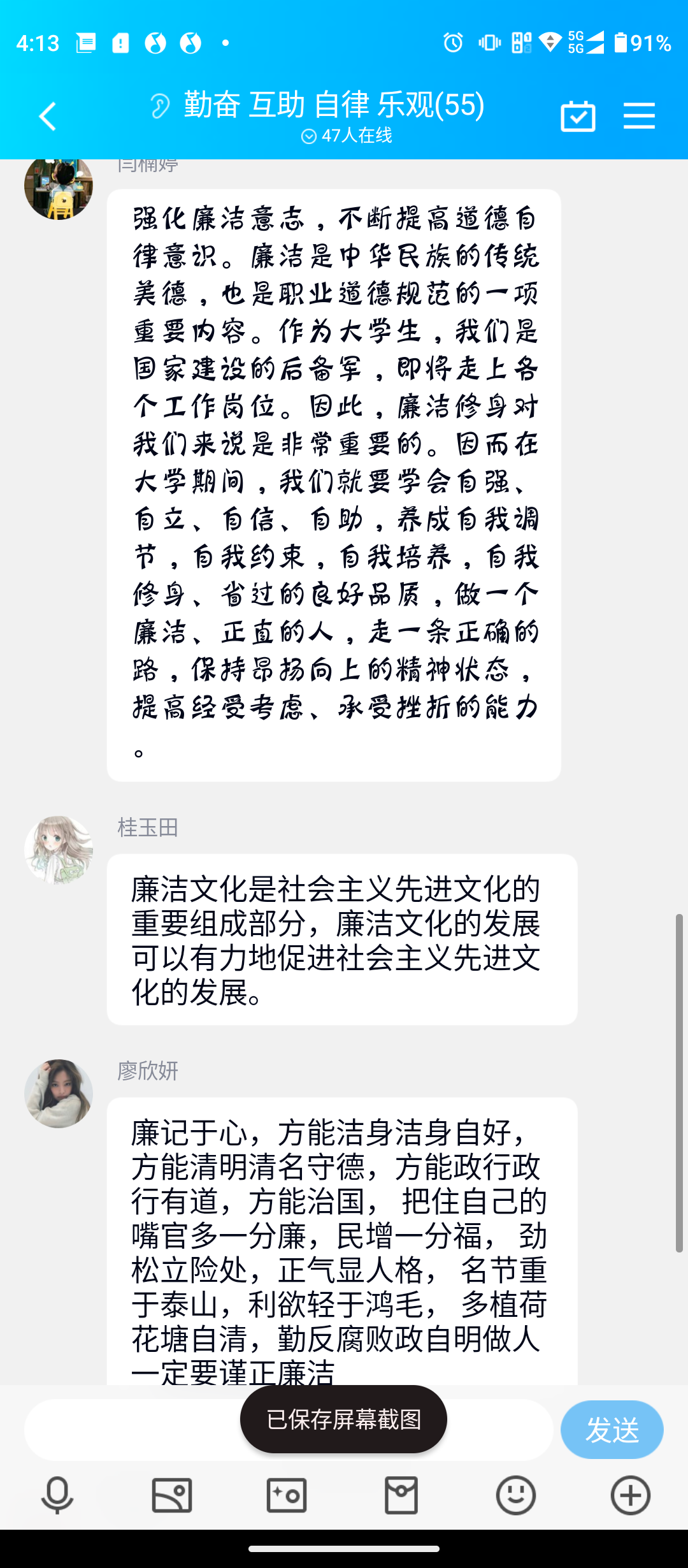Select the voice message microphone icon
This screenshot has height=1568, width=688.
tap(57, 1495)
